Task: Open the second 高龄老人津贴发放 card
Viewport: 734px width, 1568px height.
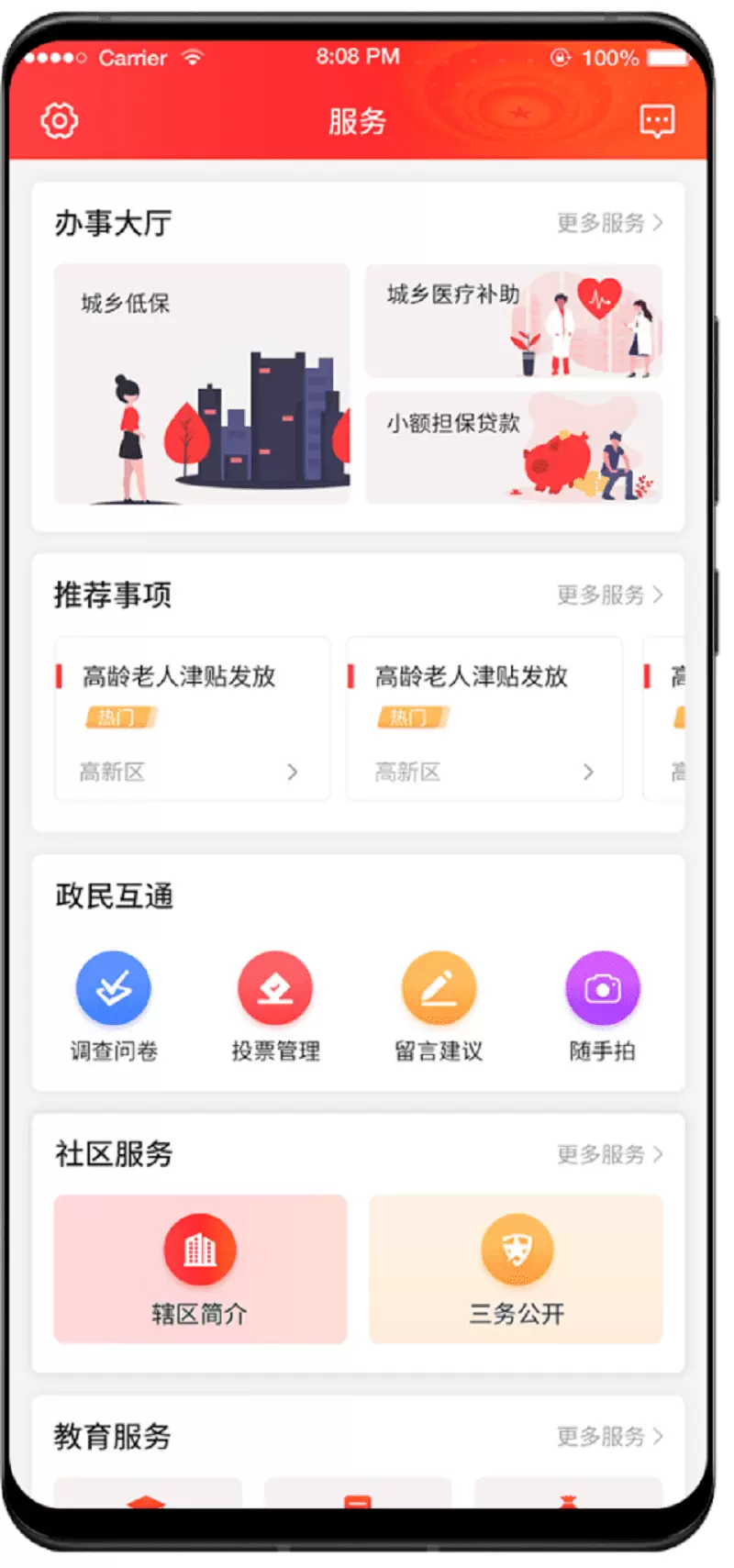Action: (484, 719)
